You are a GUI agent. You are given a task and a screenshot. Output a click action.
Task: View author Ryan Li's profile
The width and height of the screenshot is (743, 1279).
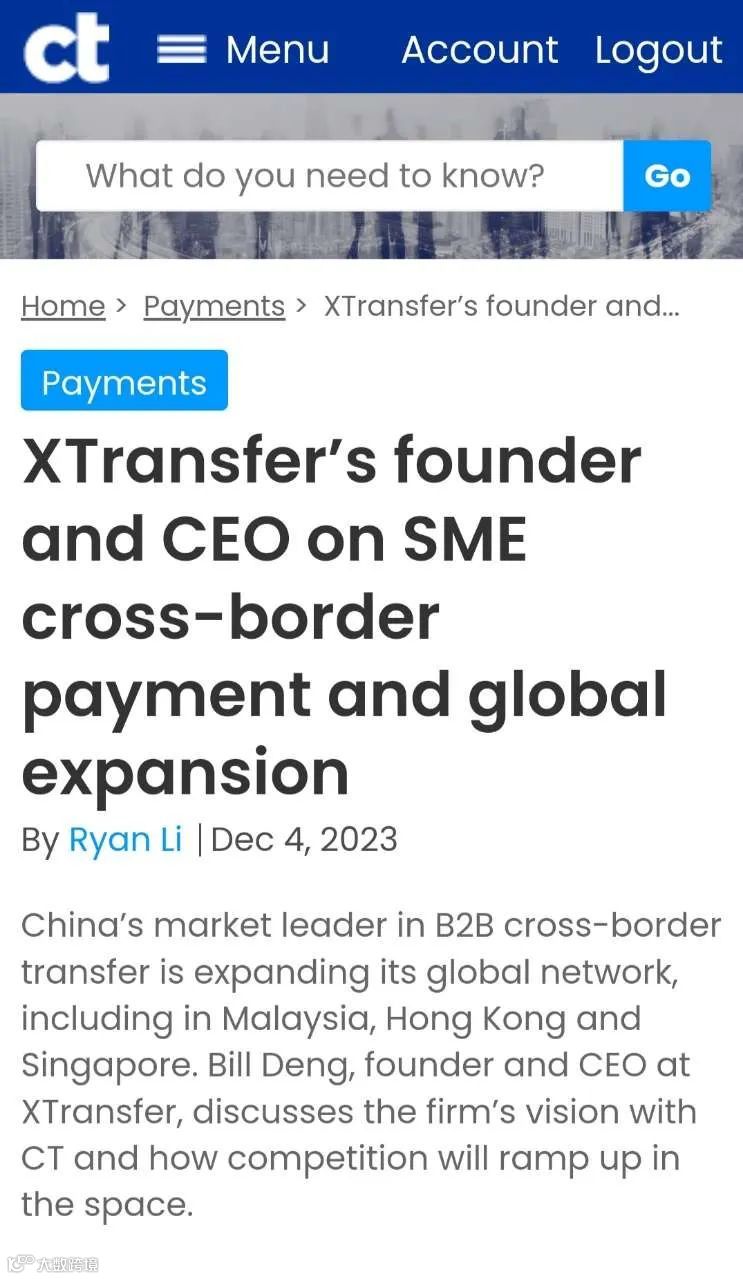click(x=125, y=839)
